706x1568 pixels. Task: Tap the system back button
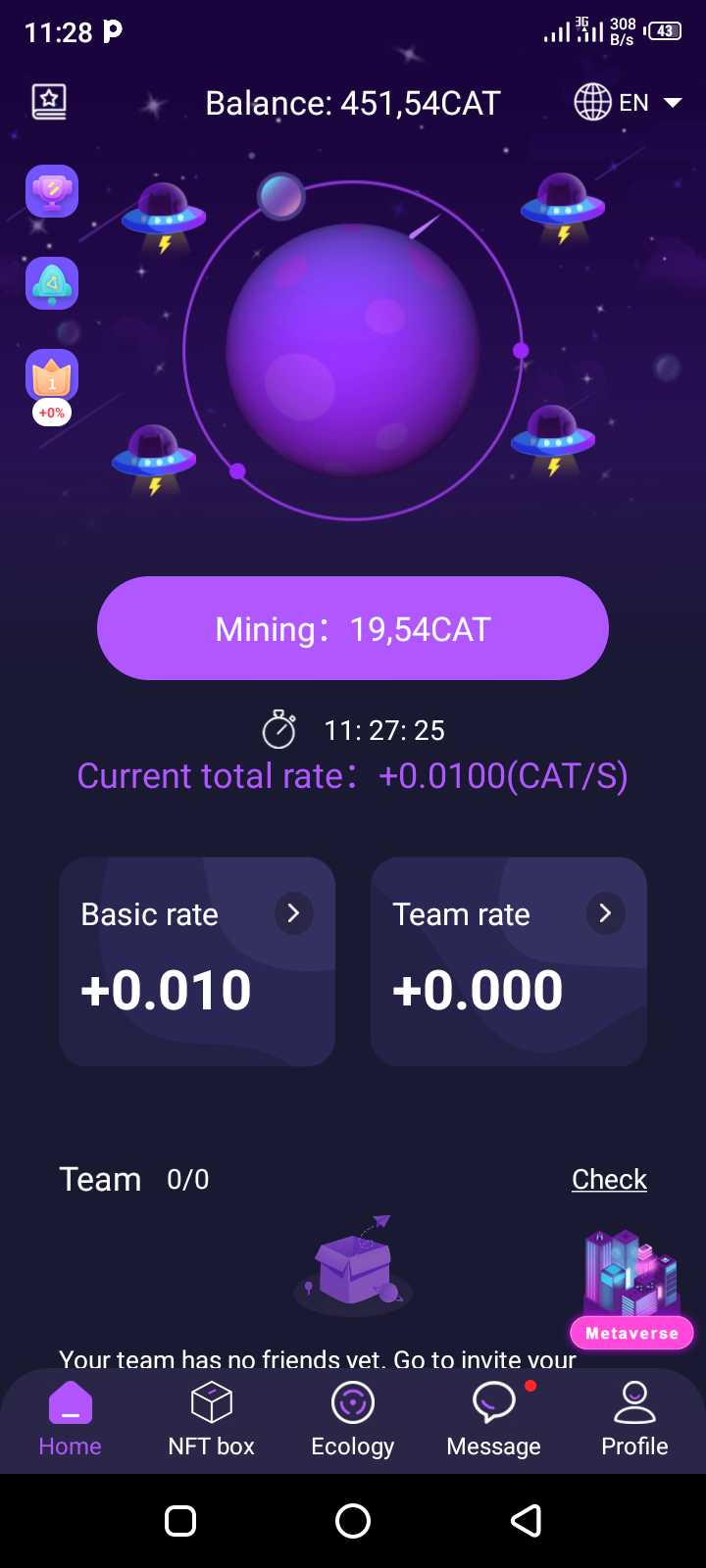[x=527, y=1521]
